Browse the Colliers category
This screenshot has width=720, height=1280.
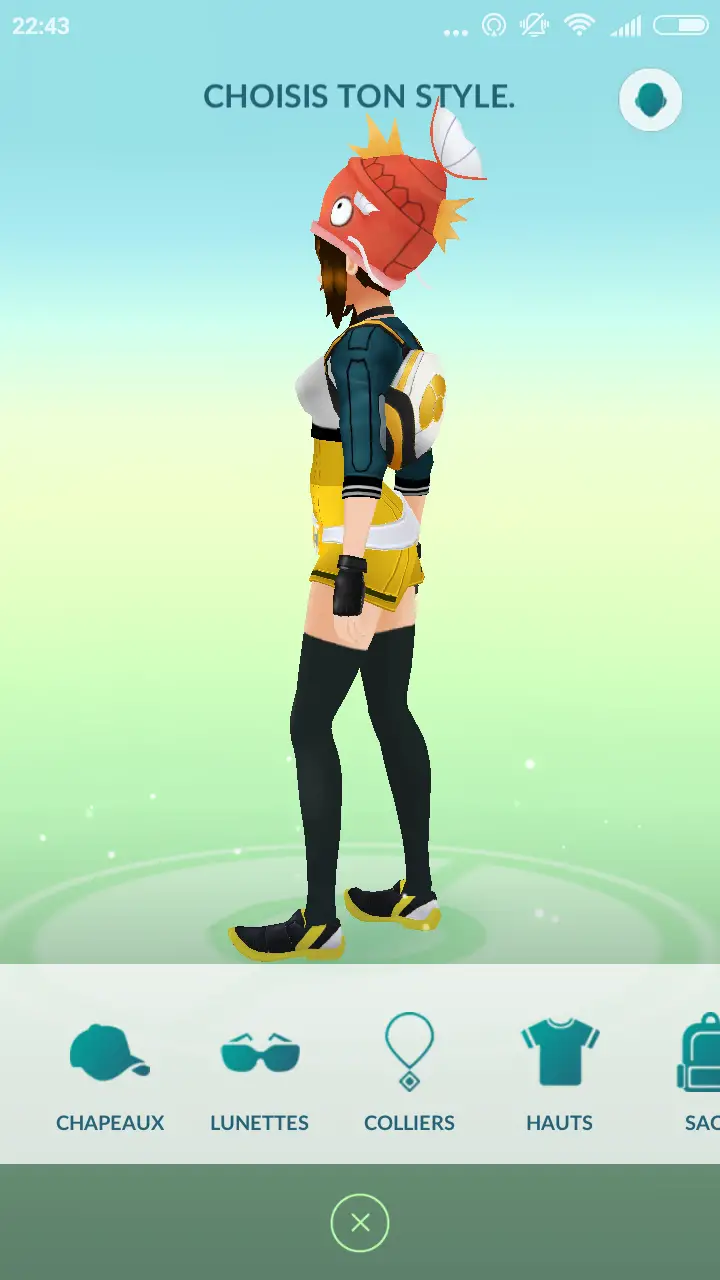pyautogui.click(x=409, y=1074)
